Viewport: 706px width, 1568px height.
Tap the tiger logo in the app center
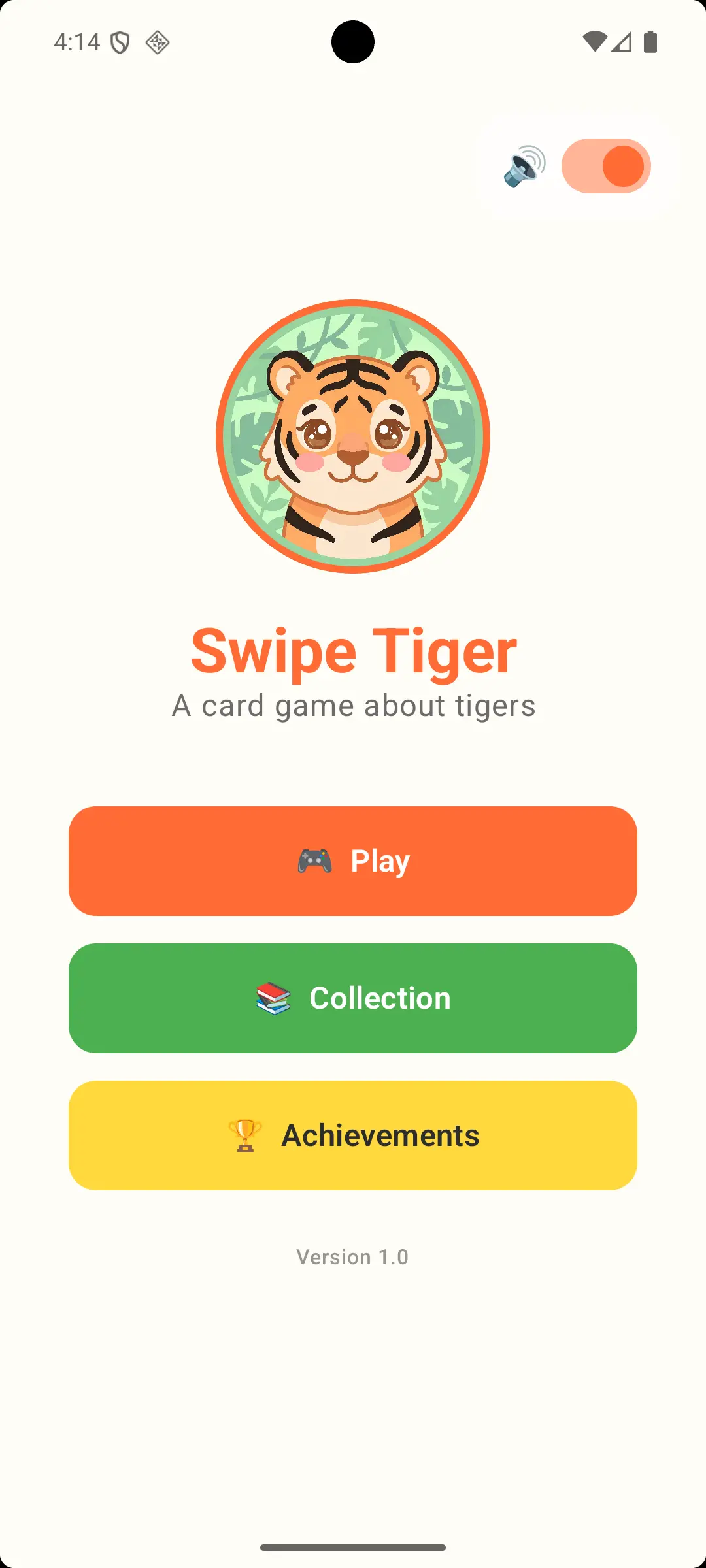(x=353, y=436)
